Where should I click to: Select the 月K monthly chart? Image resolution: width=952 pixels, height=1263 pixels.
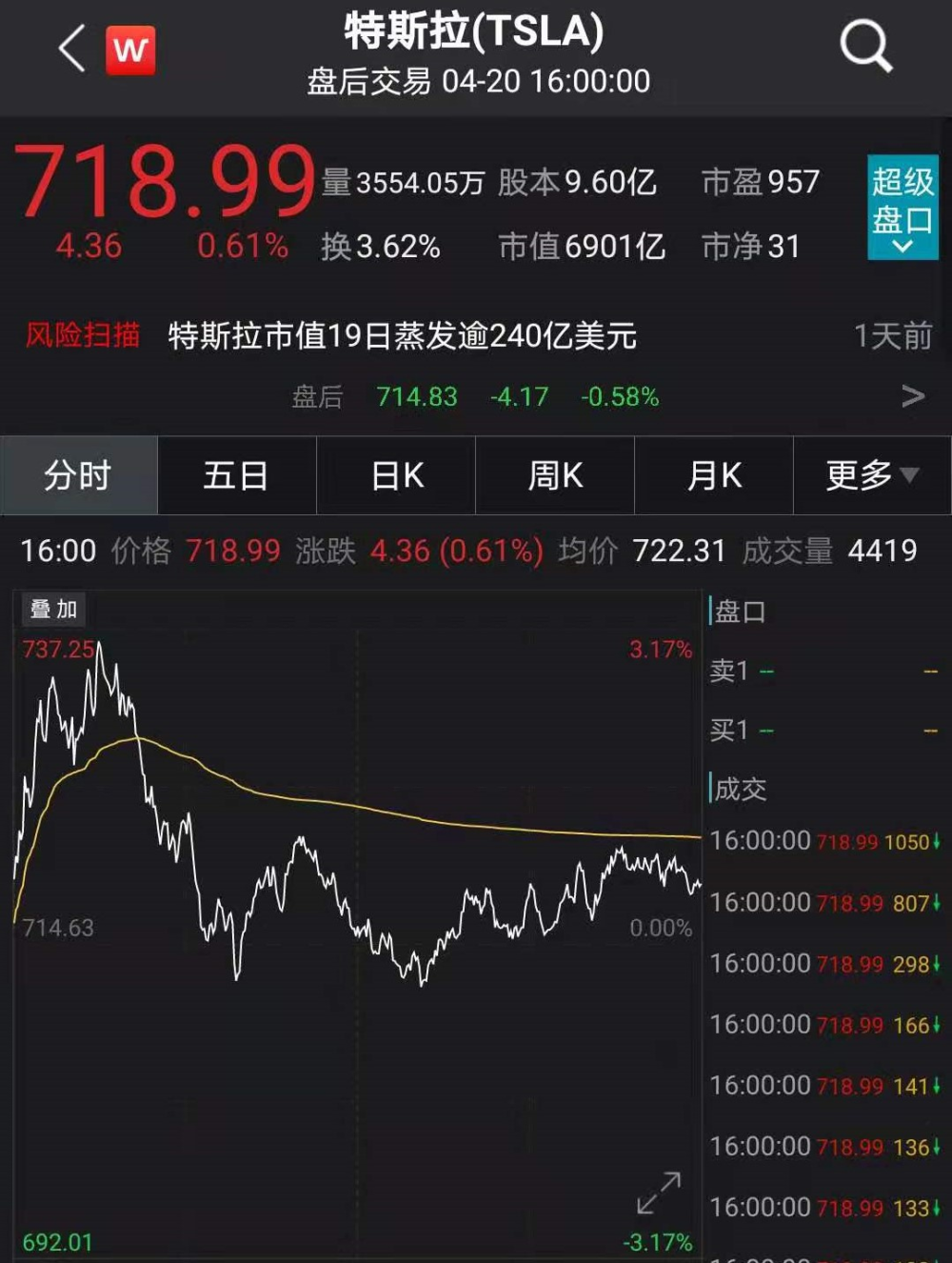point(714,475)
